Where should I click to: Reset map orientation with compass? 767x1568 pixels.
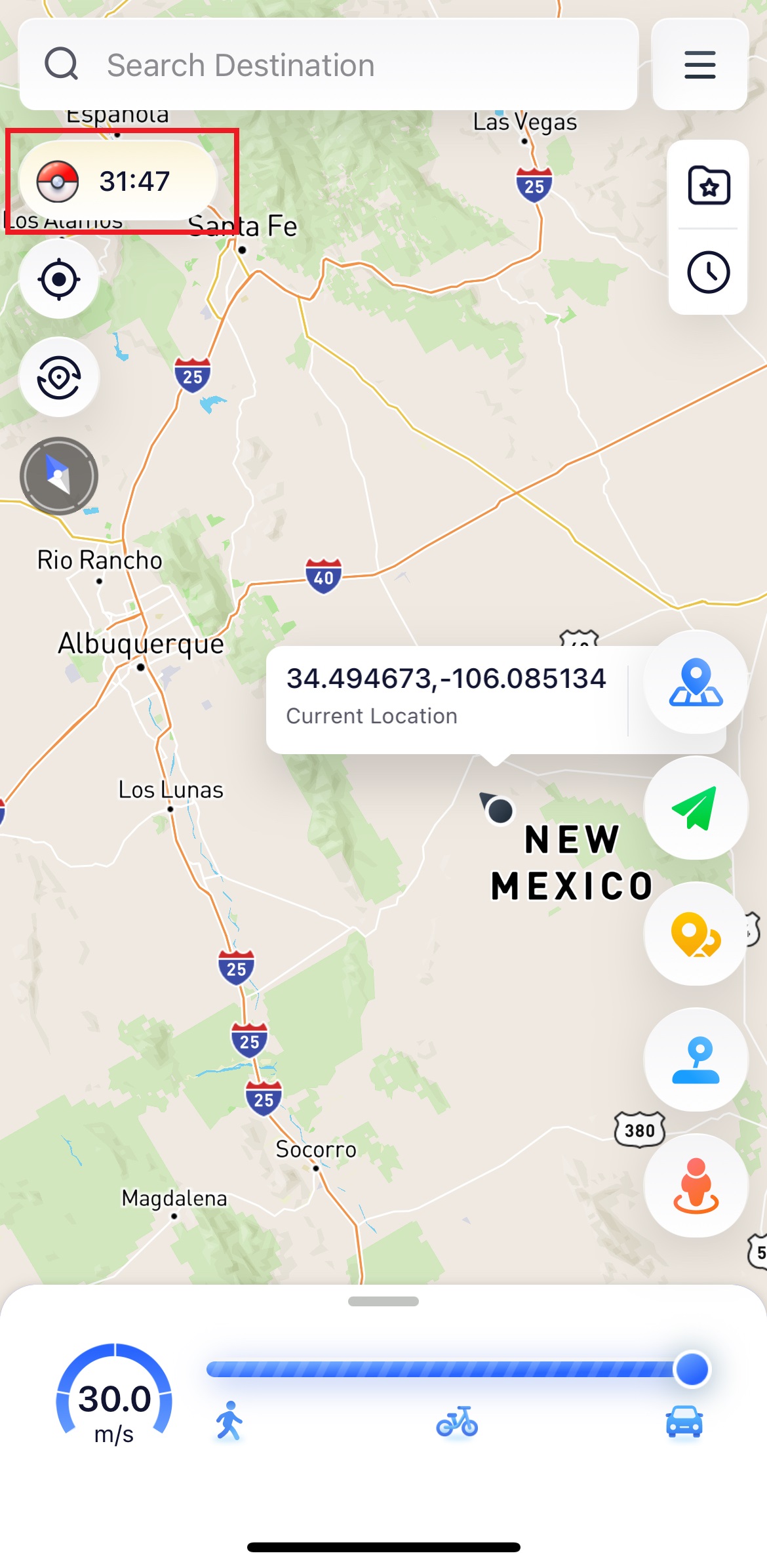pos(59,475)
